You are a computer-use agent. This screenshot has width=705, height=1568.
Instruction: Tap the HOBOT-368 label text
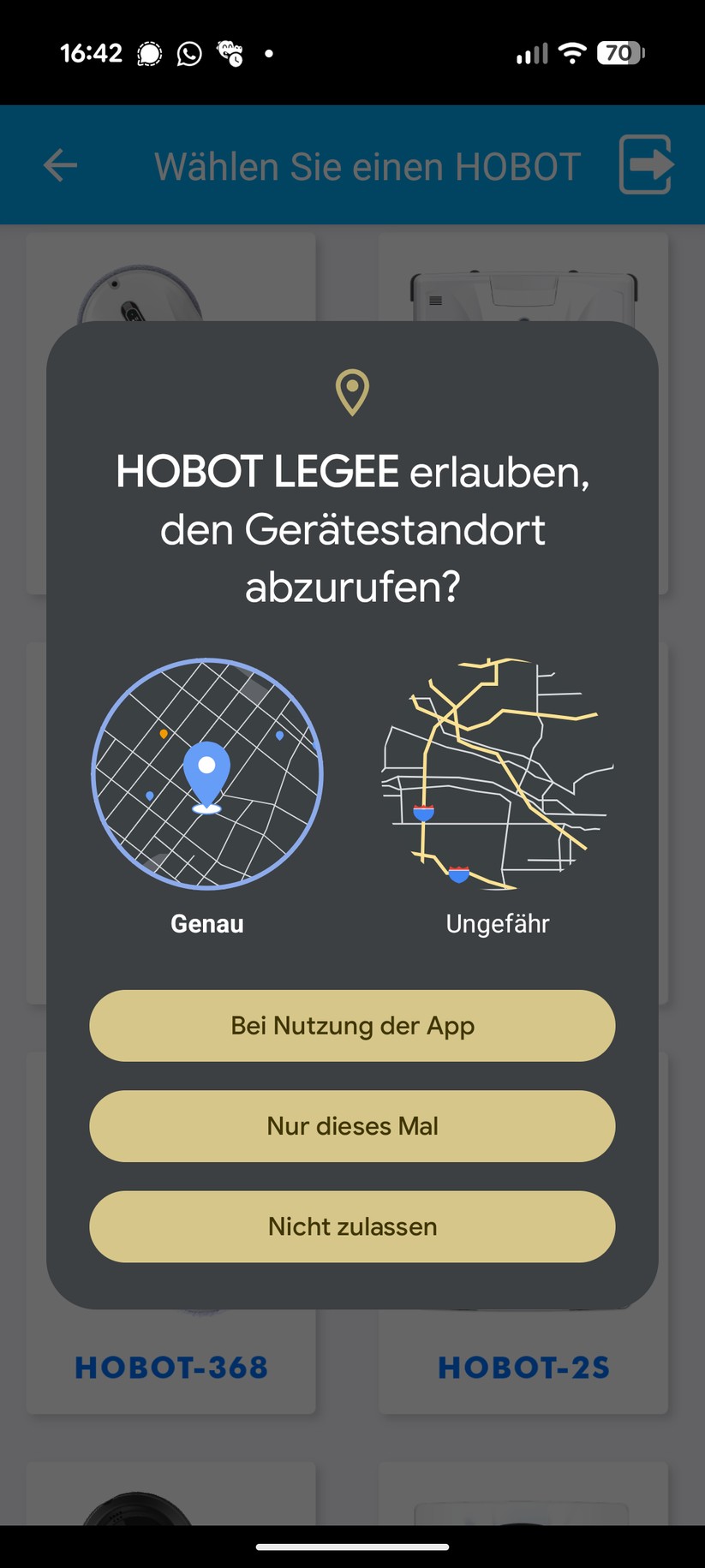171,1367
